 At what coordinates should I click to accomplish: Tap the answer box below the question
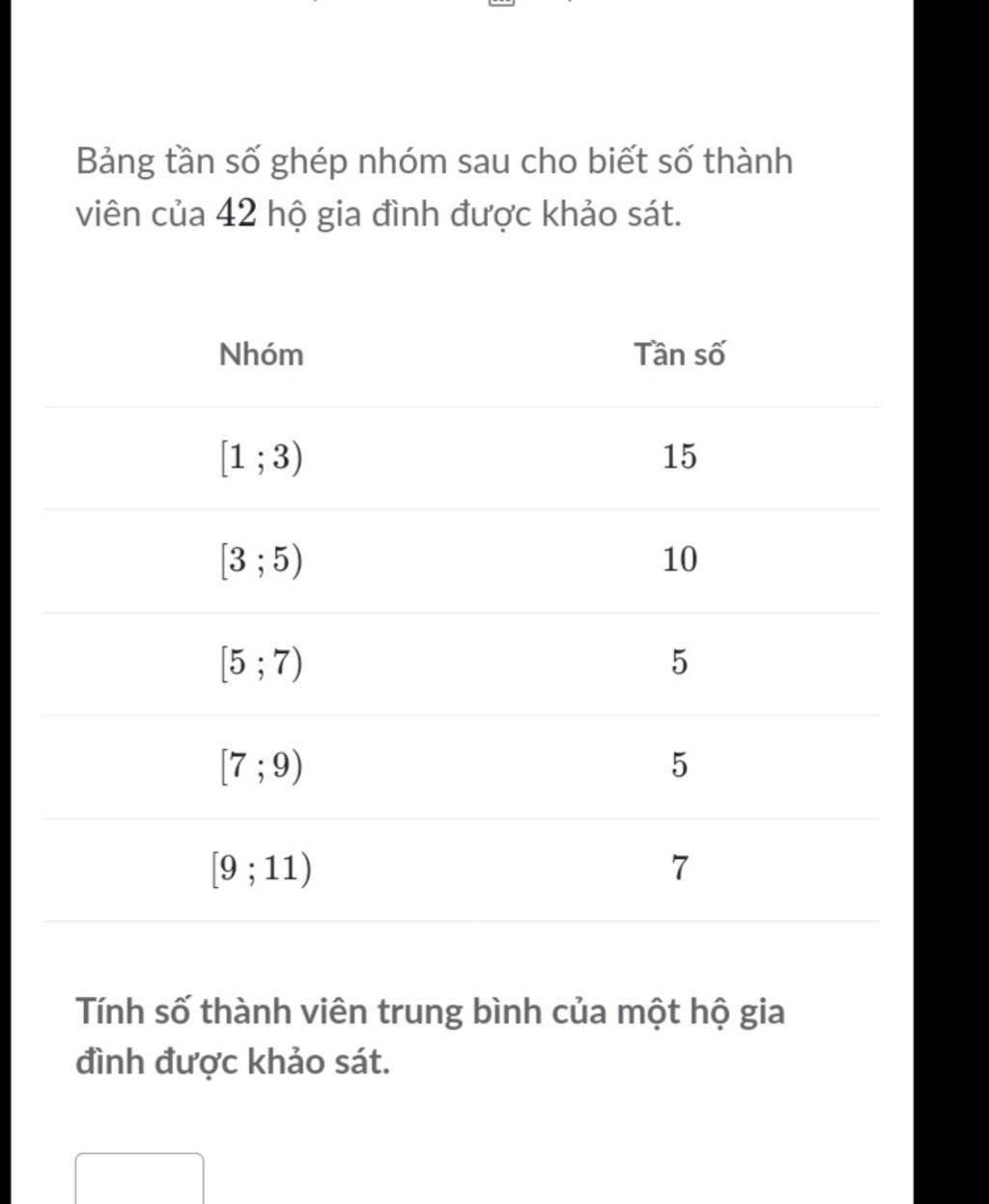tap(140, 1180)
